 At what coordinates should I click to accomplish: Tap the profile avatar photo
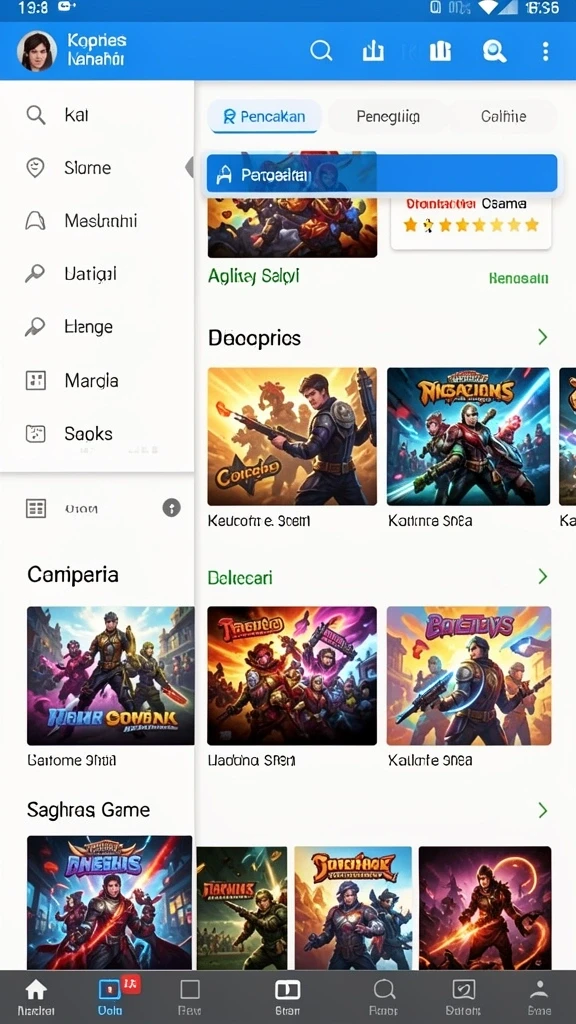[x=37, y=51]
